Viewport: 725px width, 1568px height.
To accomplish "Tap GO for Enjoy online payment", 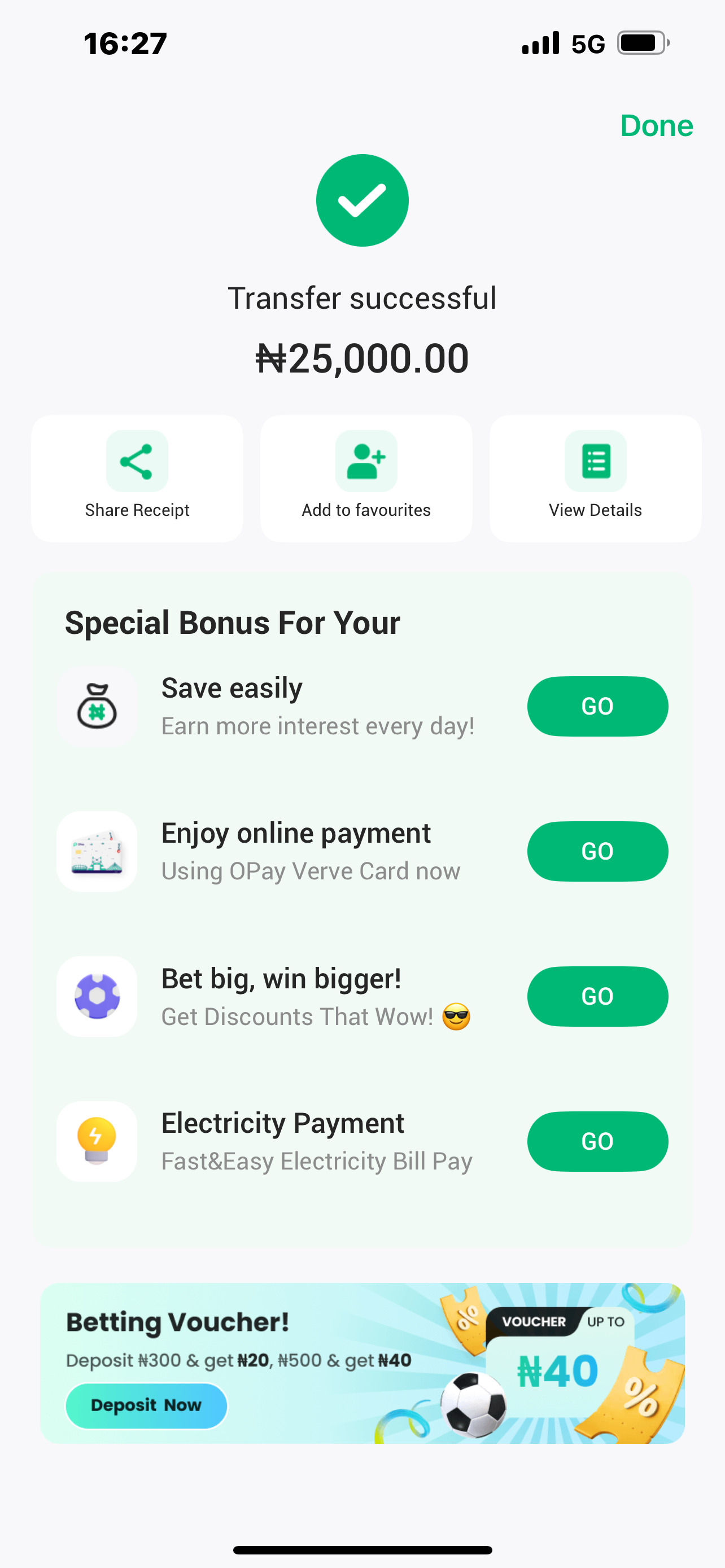I will (x=597, y=851).
